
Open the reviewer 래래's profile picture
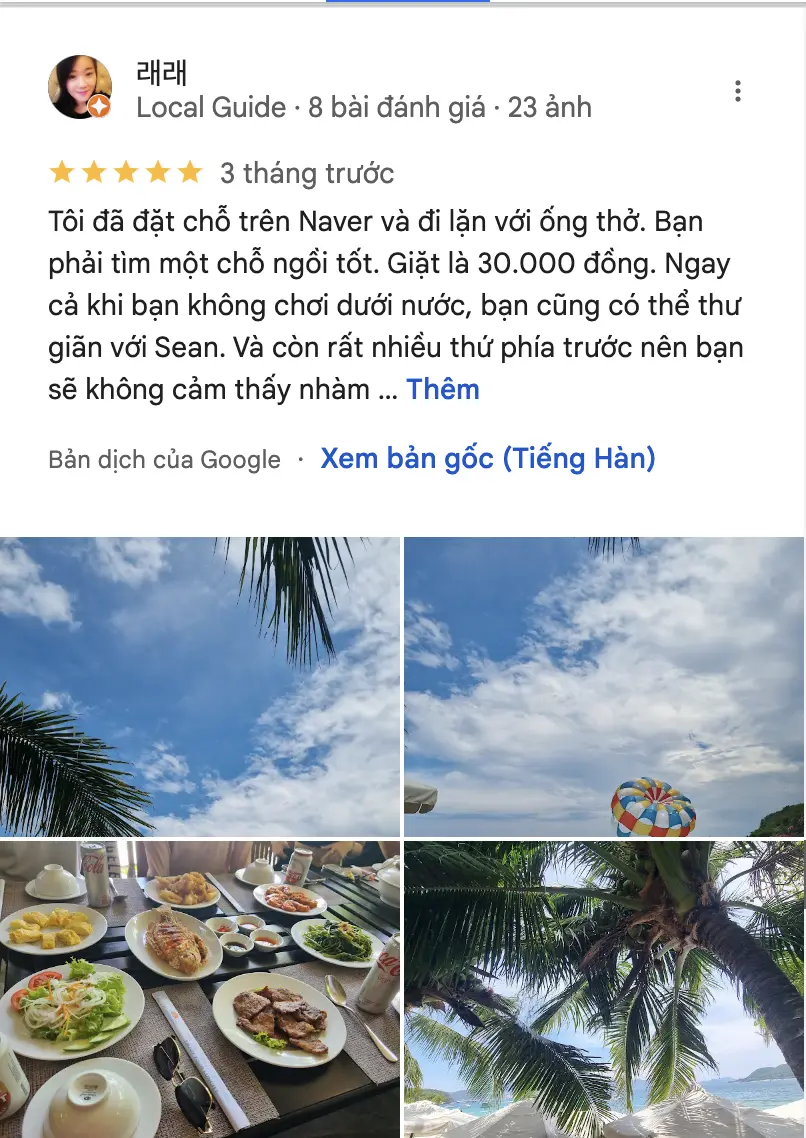pos(80,88)
